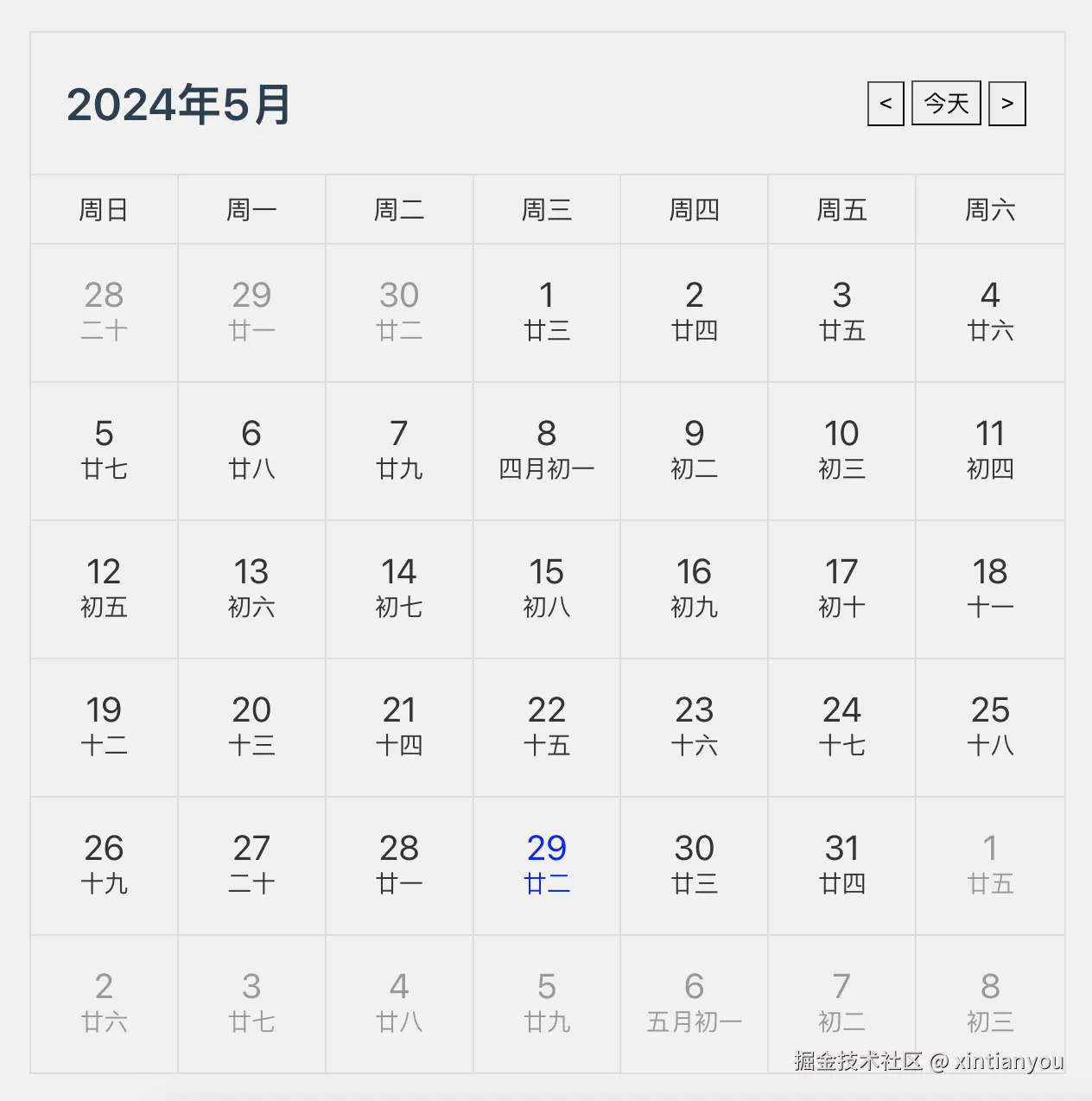Jump to today with 今天 button
Viewport: 1092px width, 1101px height.
[946, 104]
